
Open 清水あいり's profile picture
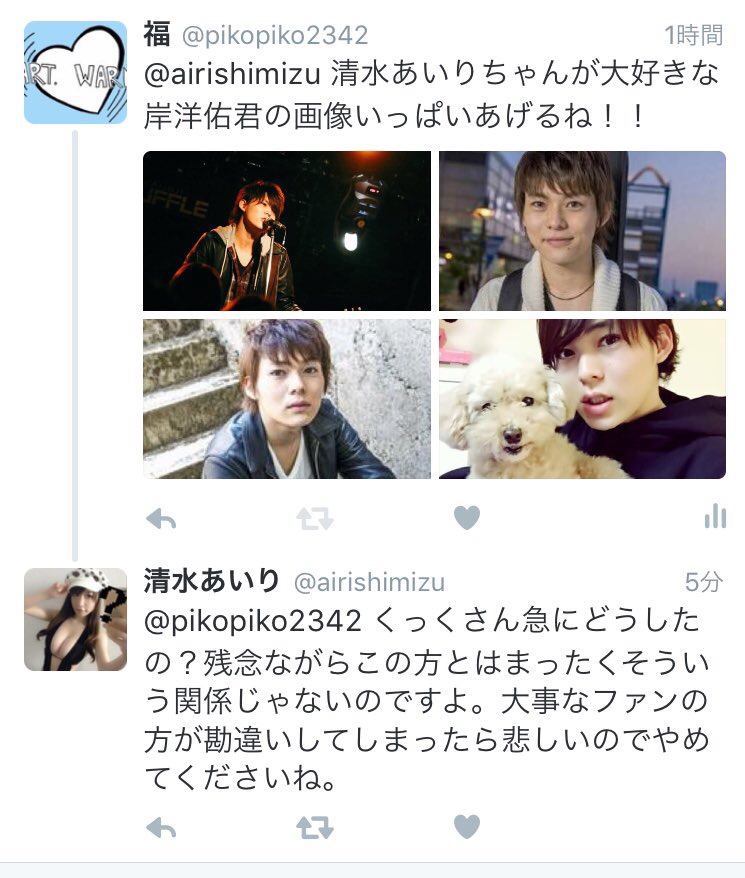(75, 619)
